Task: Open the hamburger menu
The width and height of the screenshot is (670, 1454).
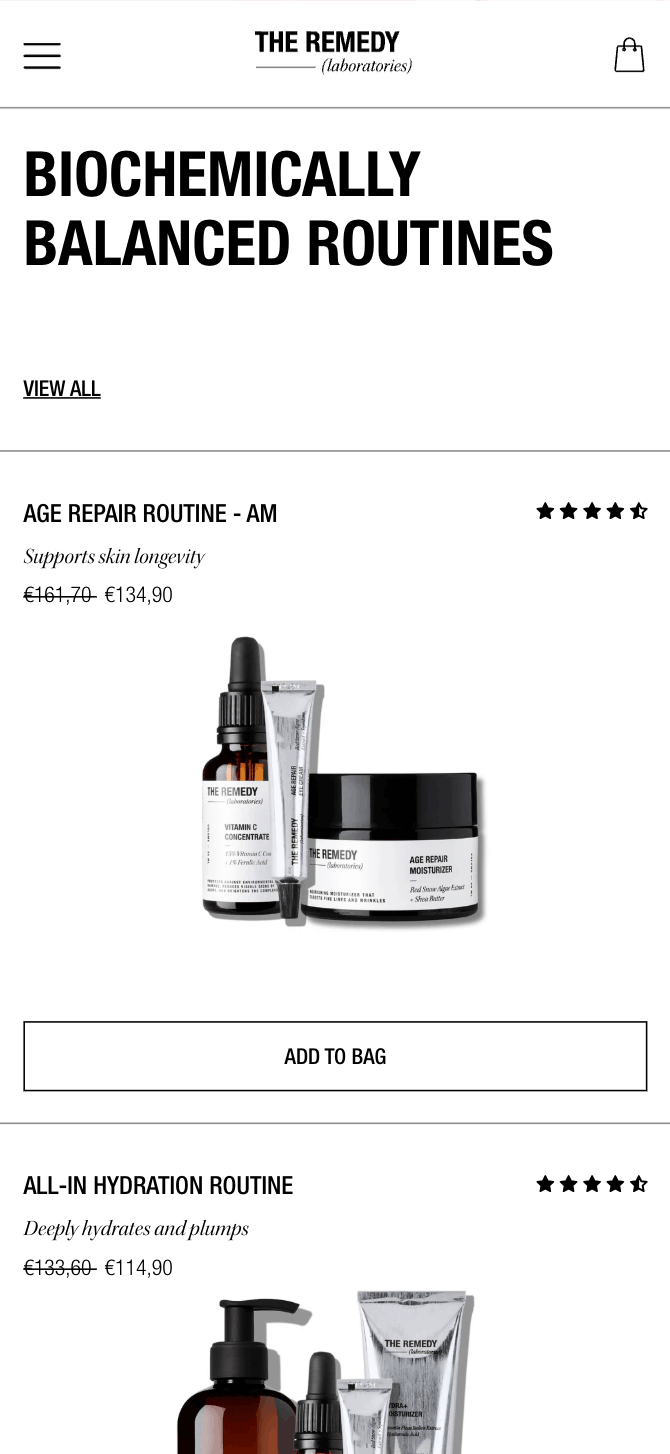Action: click(x=42, y=56)
